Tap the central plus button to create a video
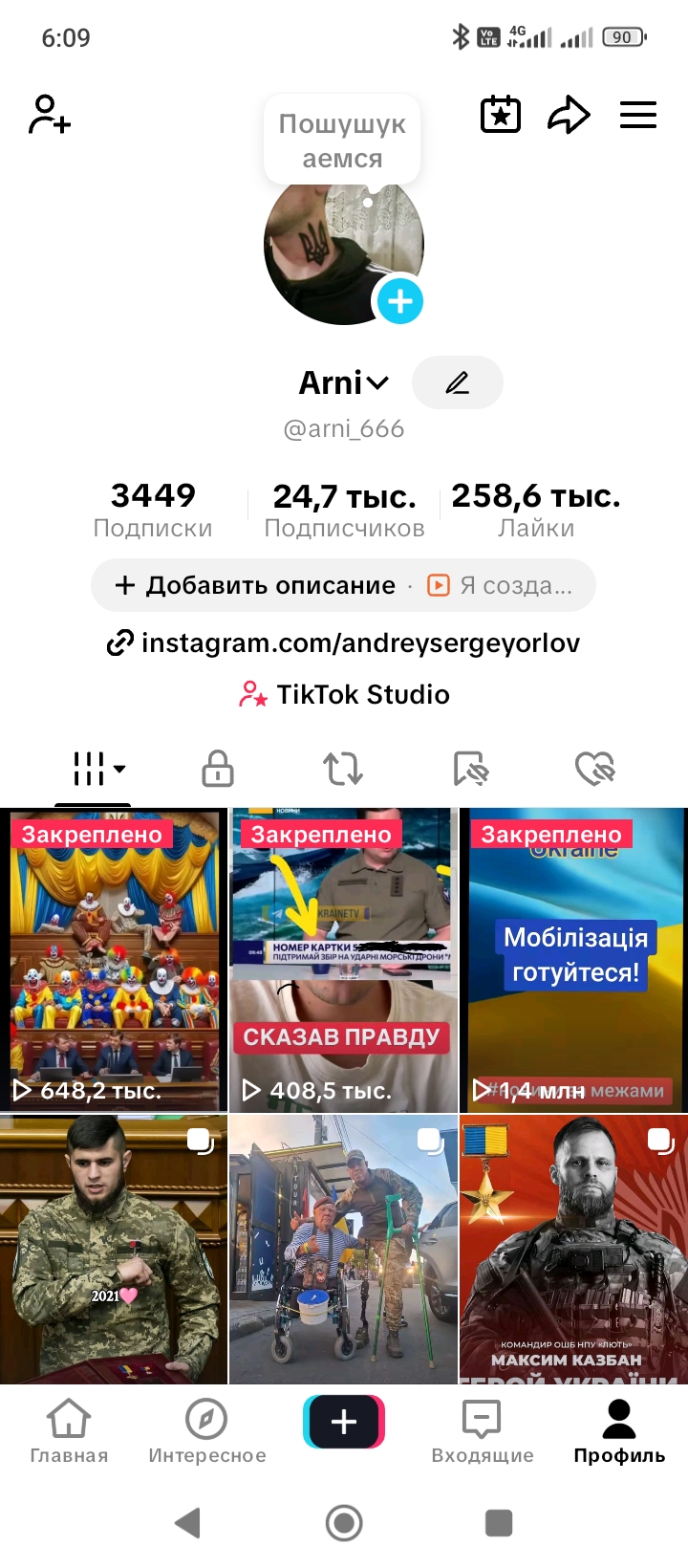Screen dimensions: 688x1568 point(343,1422)
